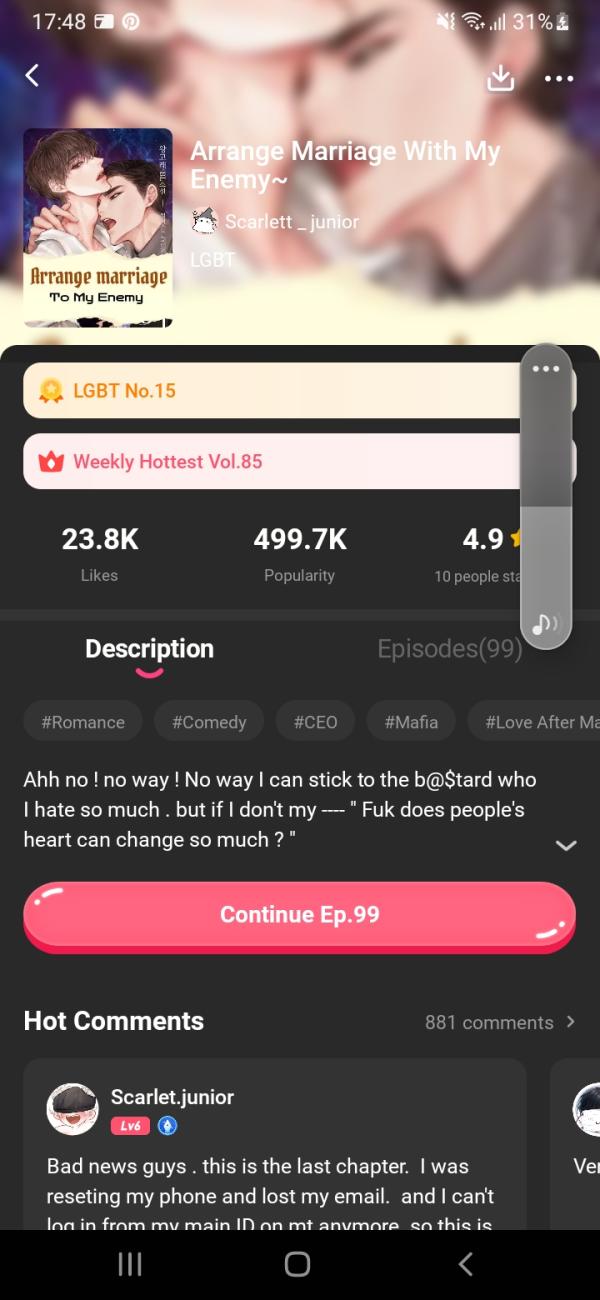The image size is (600, 1300).
Task: Open recent apps from the navigation bar
Action: point(130,1264)
